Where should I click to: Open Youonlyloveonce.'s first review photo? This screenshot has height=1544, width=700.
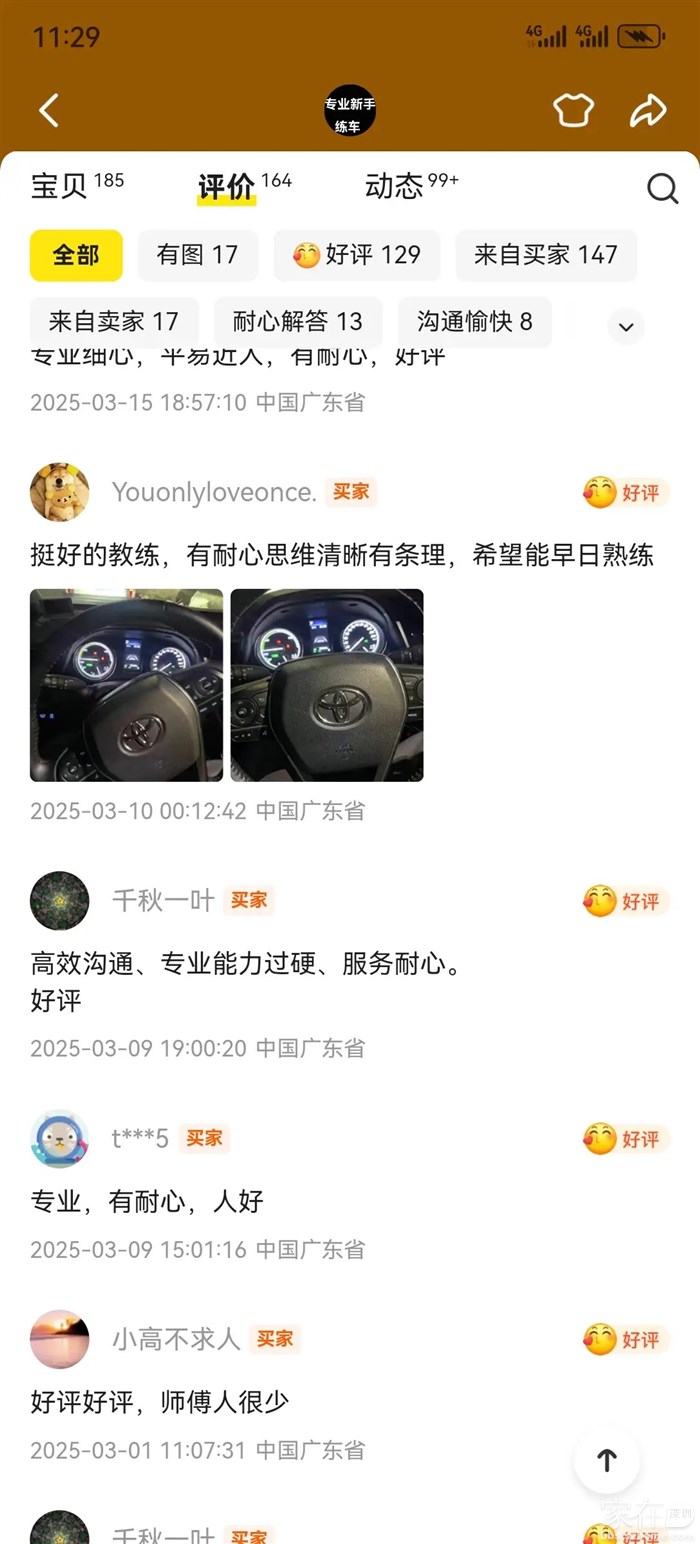coord(126,685)
